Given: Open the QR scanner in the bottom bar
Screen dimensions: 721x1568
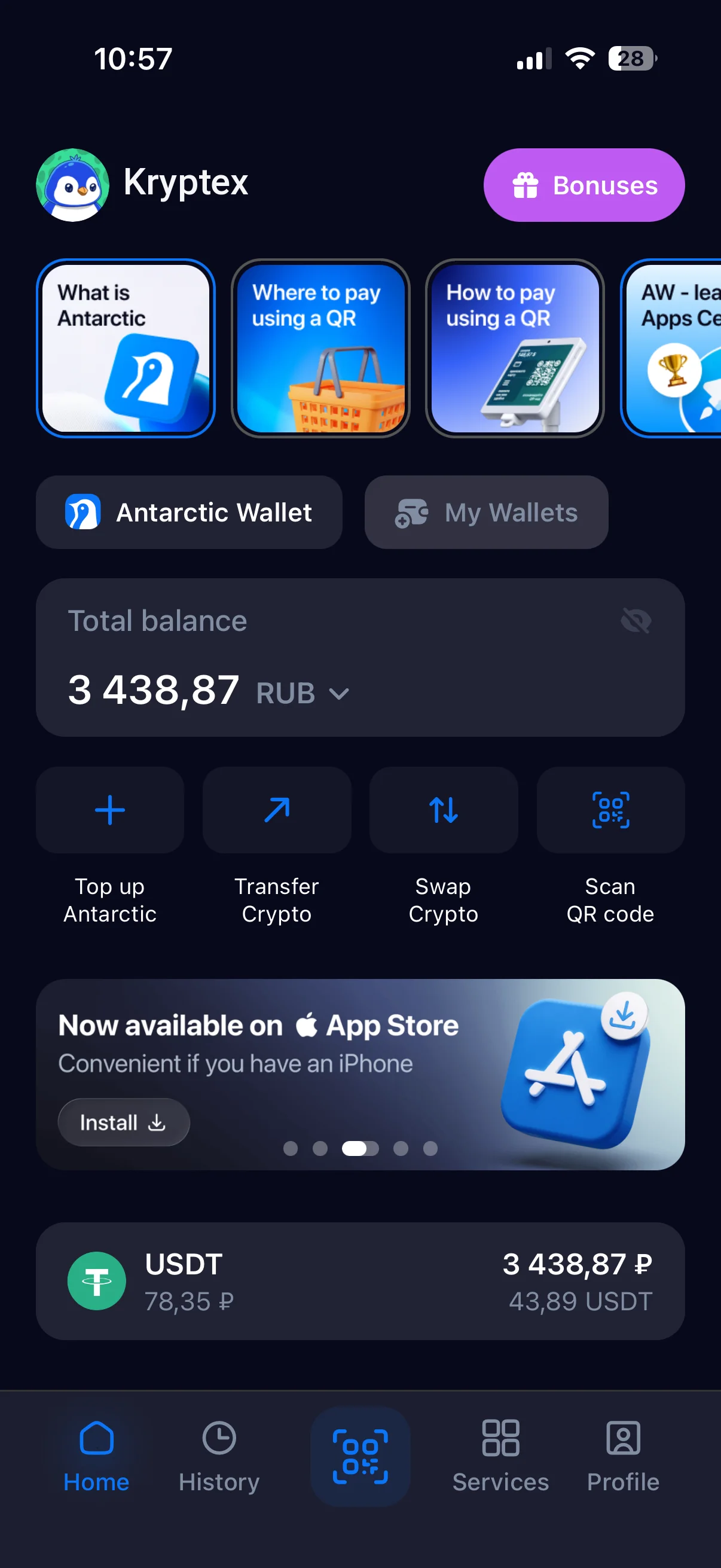Looking at the screenshot, I should [360, 1456].
